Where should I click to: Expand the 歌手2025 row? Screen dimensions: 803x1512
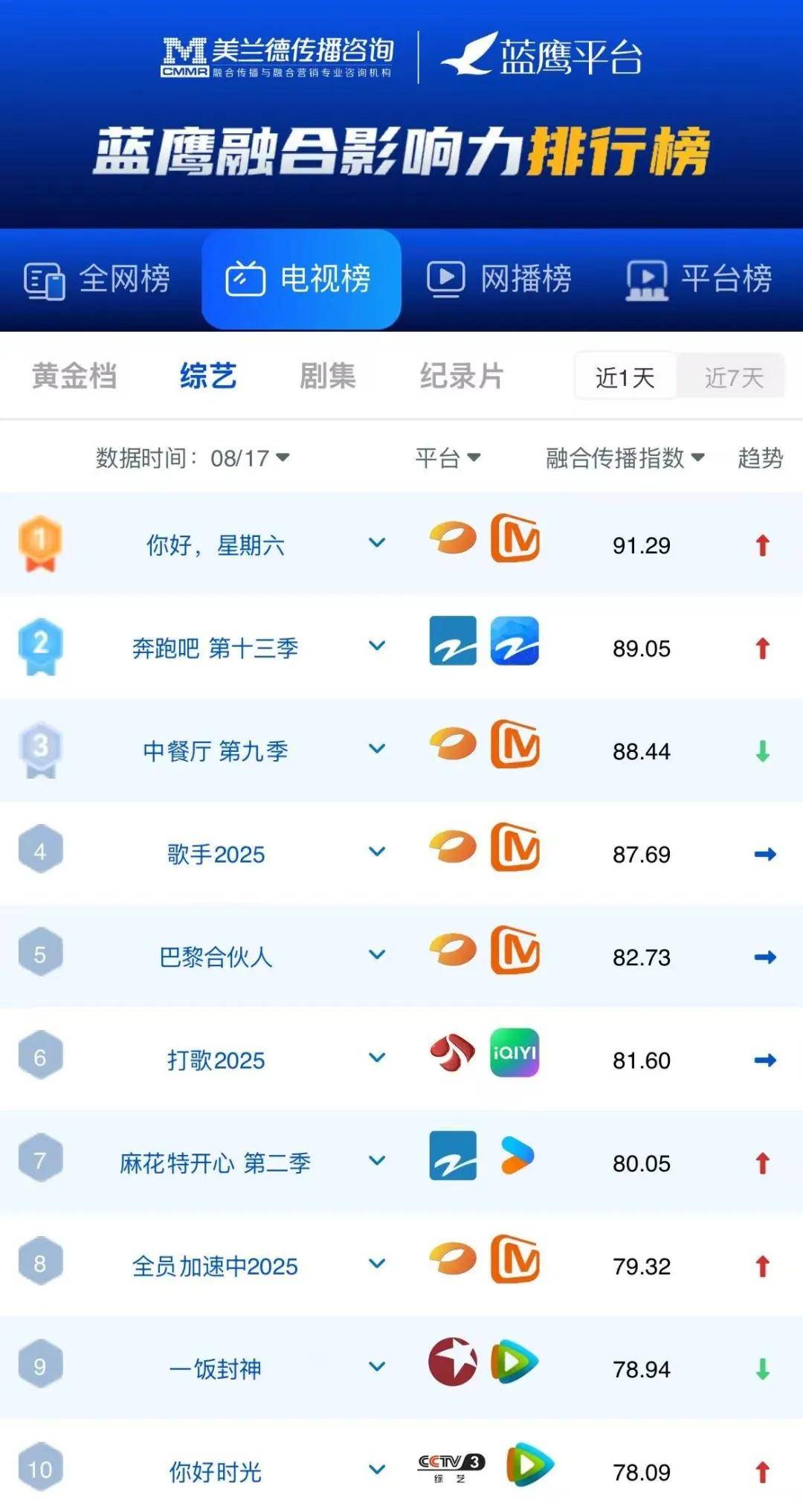377,852
